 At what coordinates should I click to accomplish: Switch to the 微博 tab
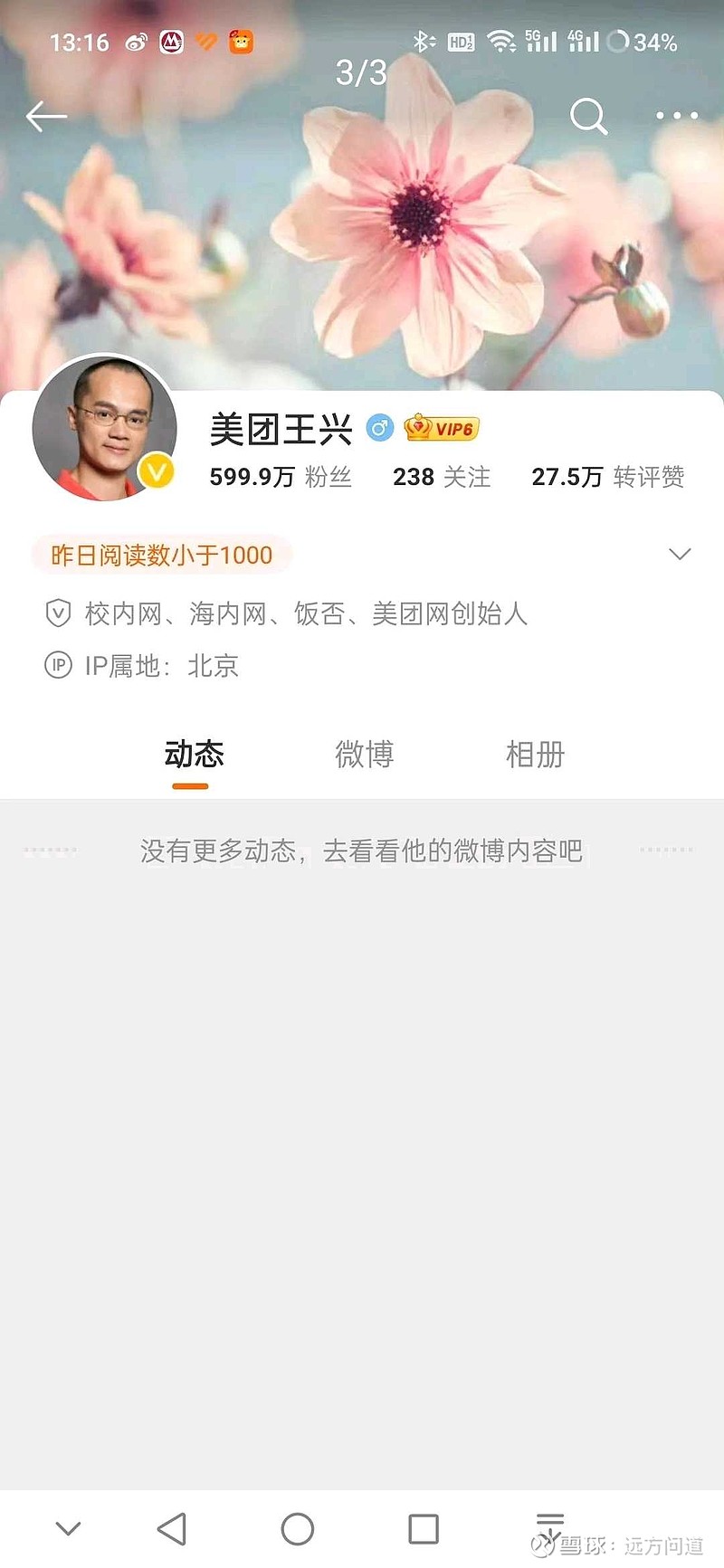pos(364,755)
